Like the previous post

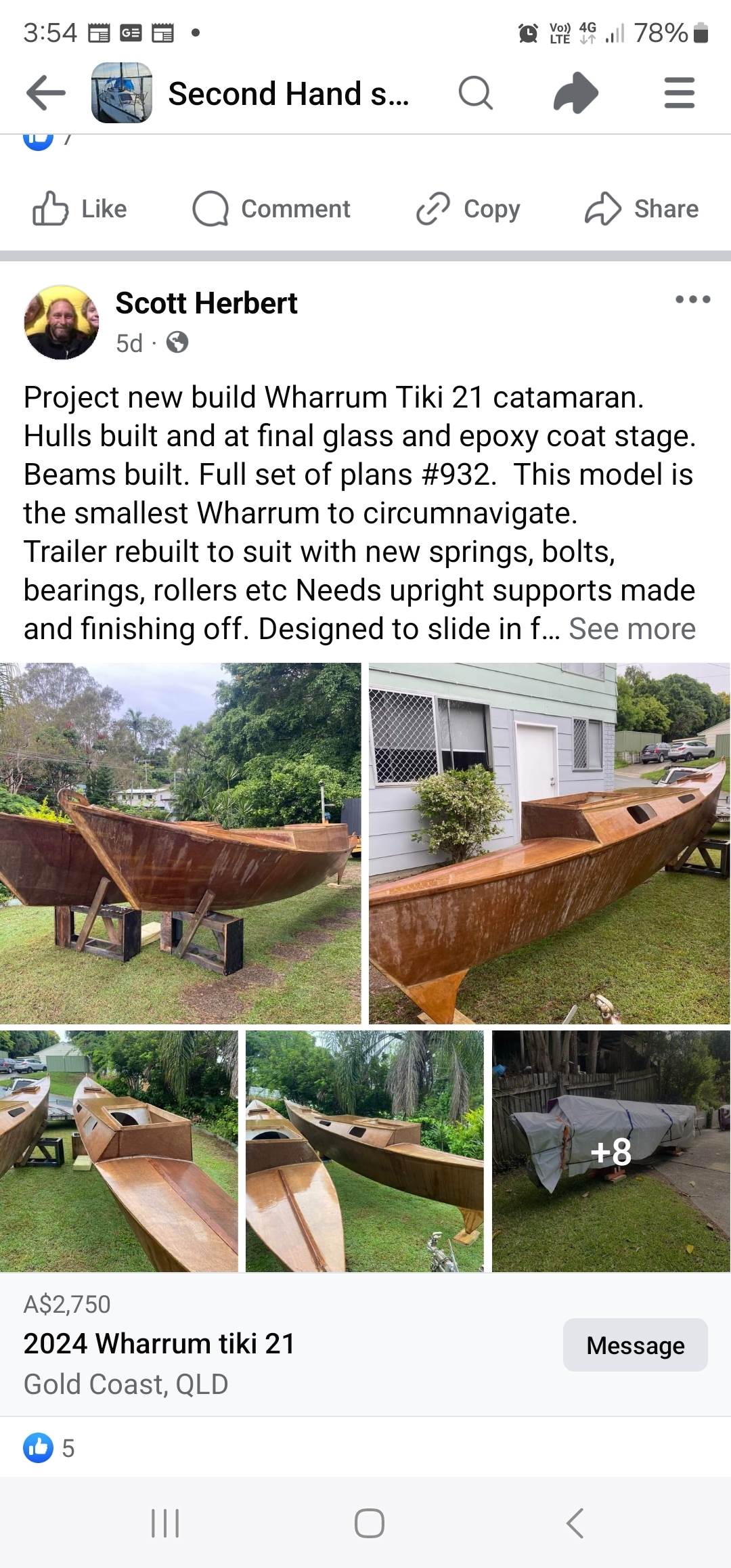click(80, 209)
